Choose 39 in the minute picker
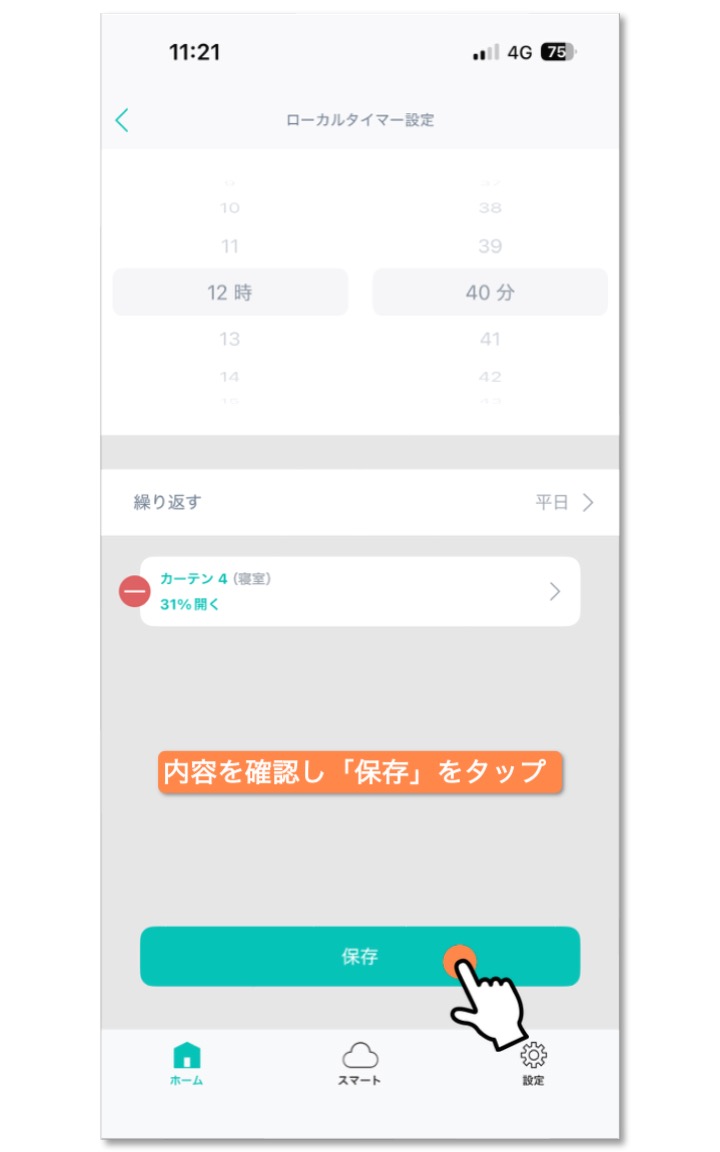Viewport: 720px width, 1152px height. click(489, 246)
